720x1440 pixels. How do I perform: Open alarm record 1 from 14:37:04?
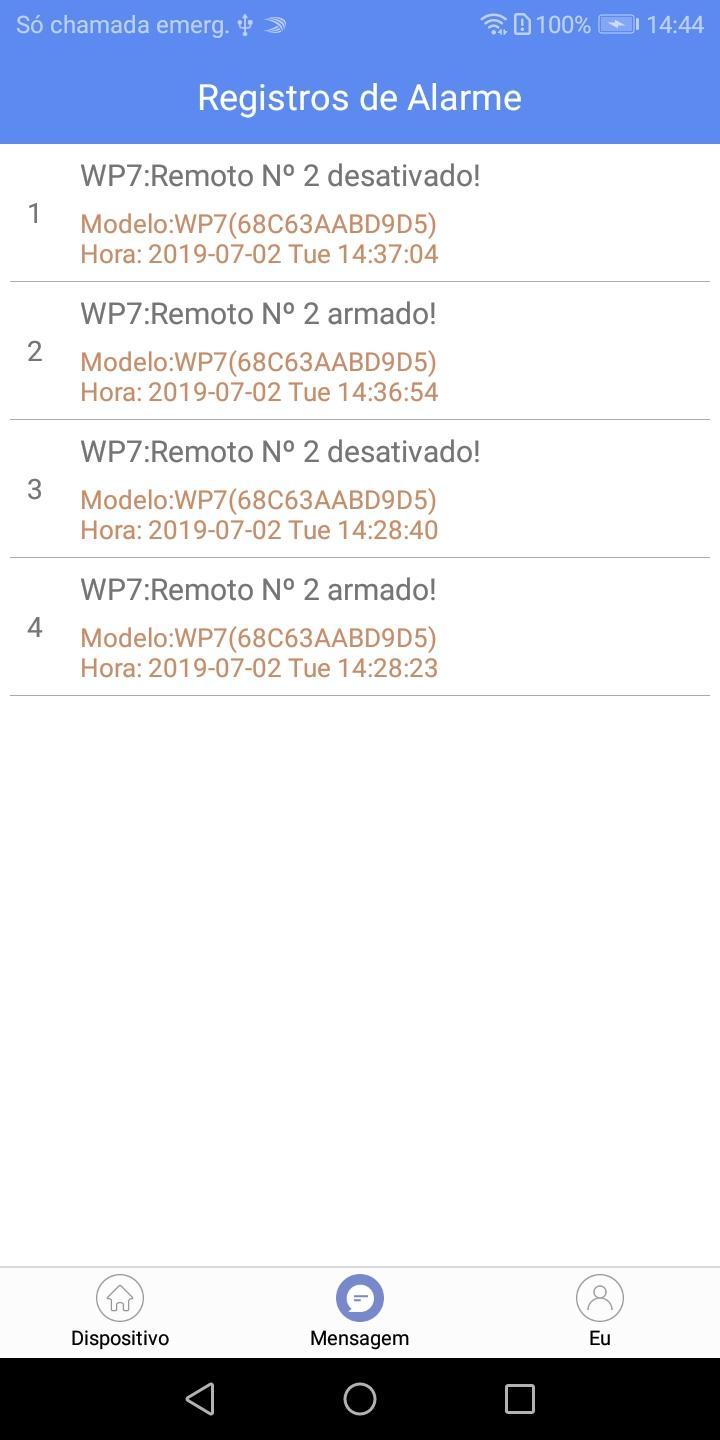click(x=360, y=213)
